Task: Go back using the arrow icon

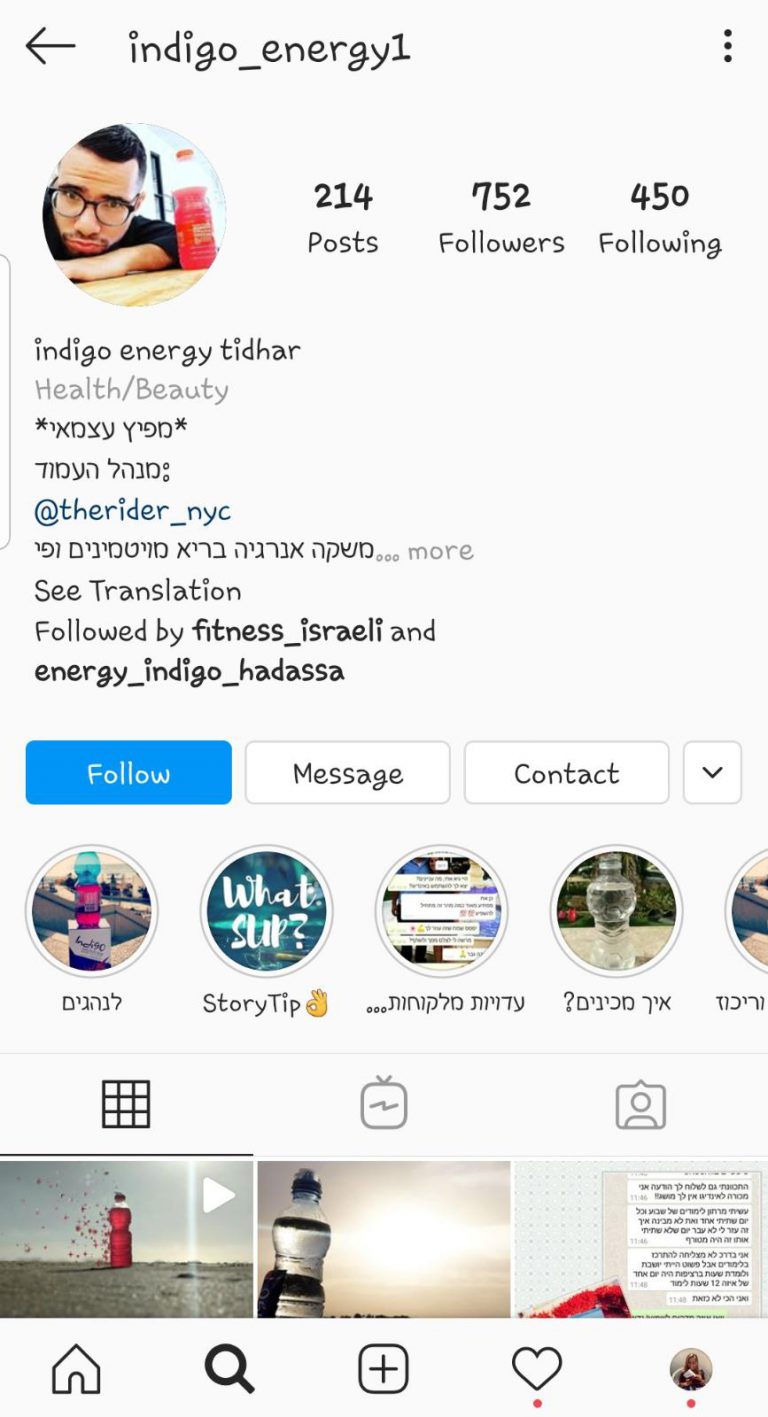Action: tap(50, 46)
